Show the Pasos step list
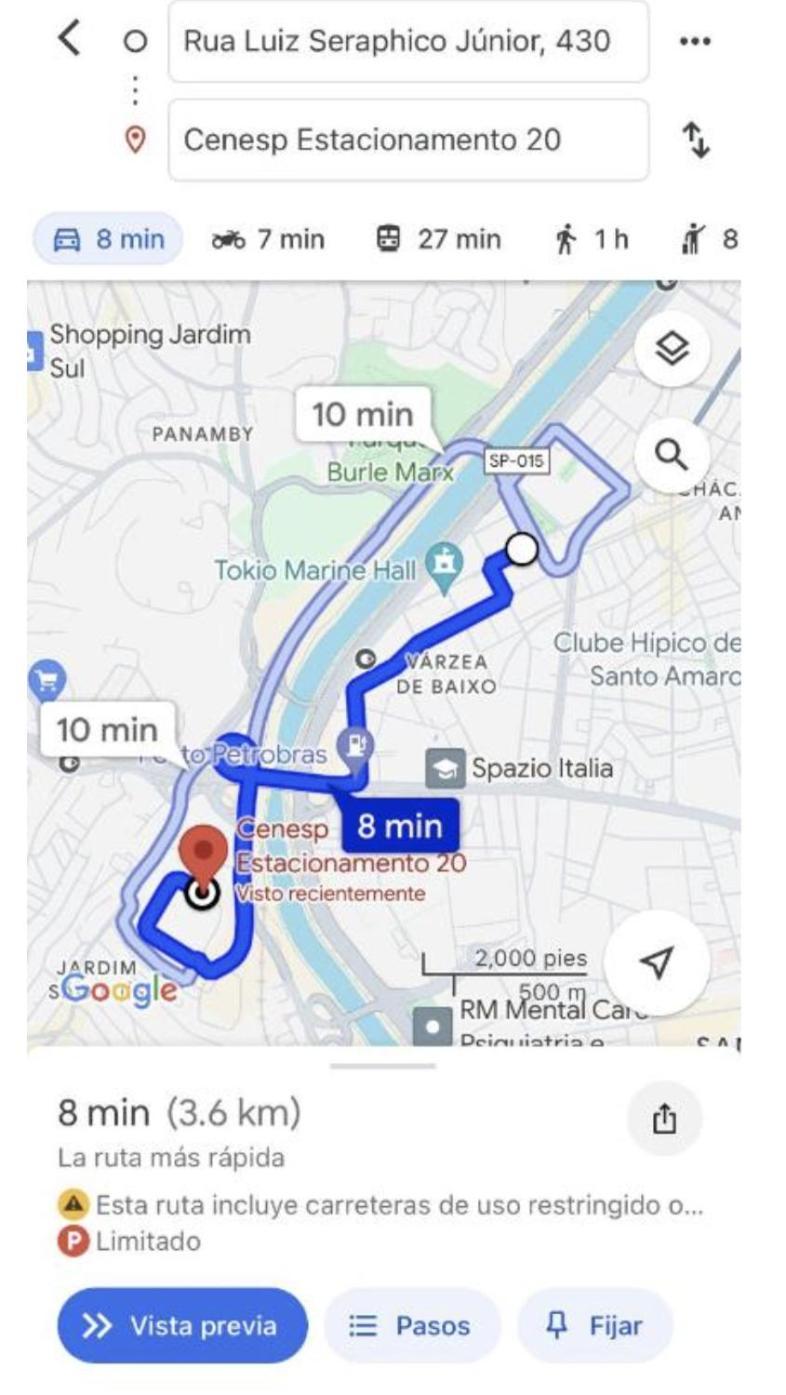786x1395 pixels. (x=410, y=1326)
